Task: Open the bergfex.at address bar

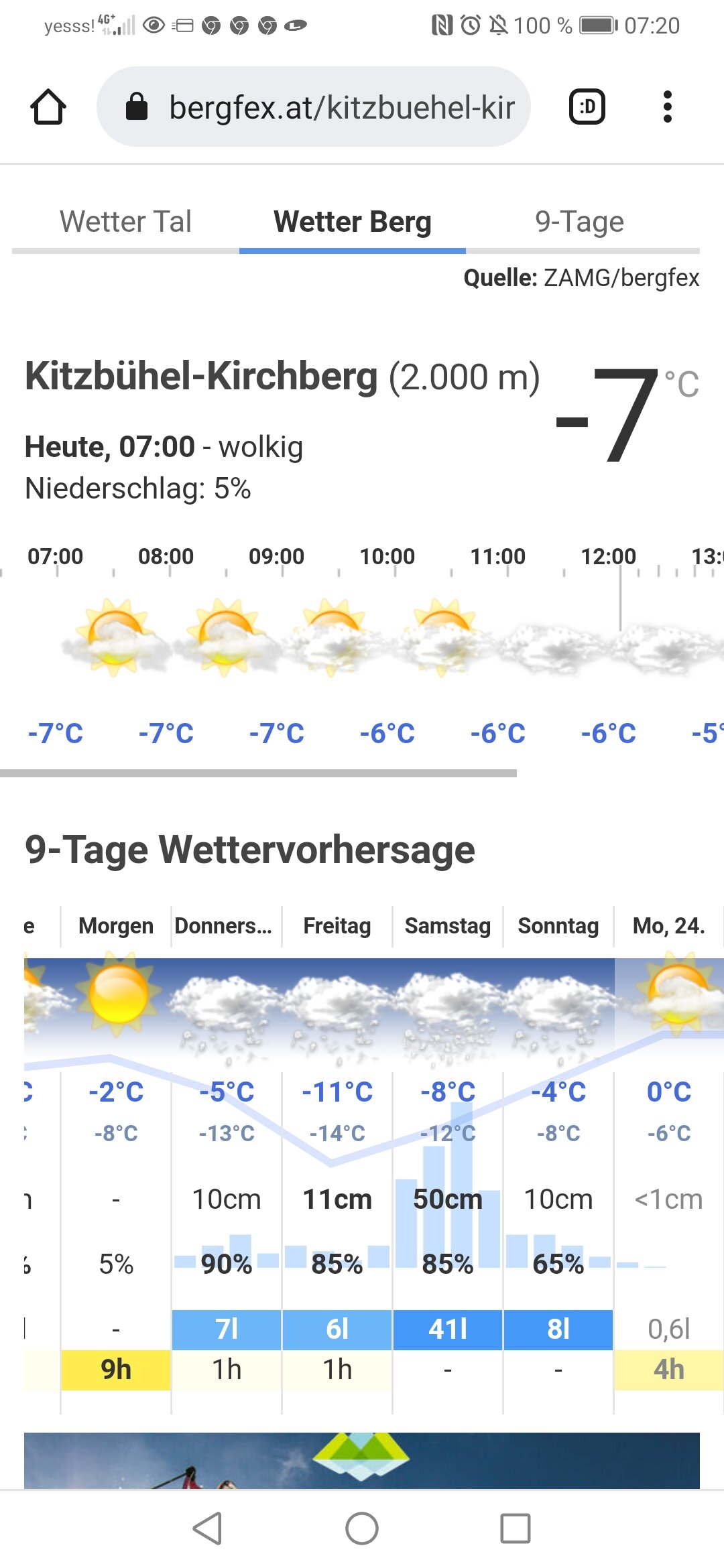Action: click(x=314, y=107)
